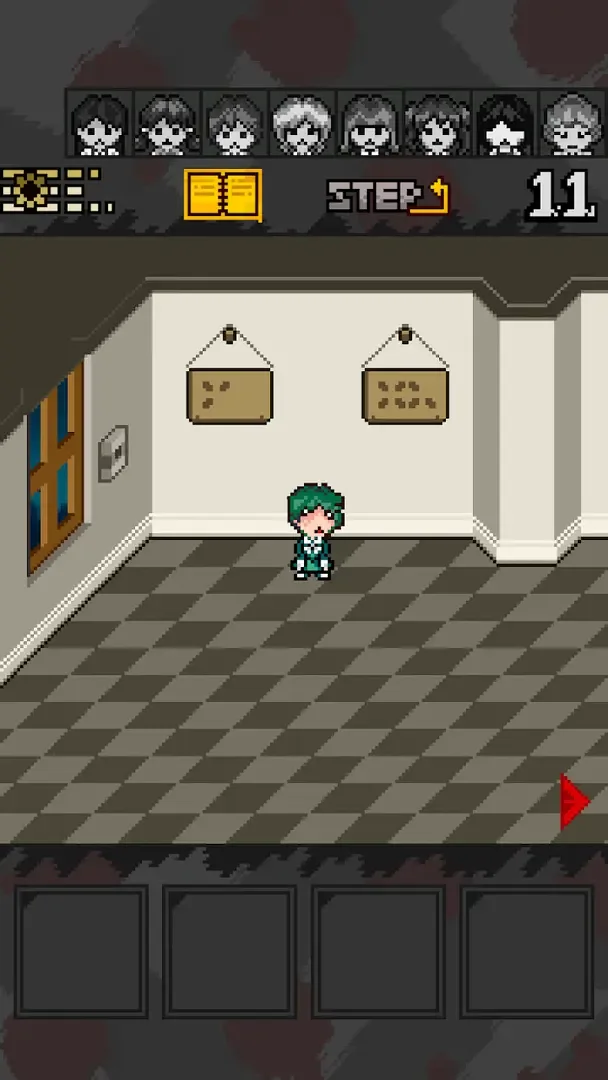
Task: Select the last inventory slot
Action: coord(527,951)
